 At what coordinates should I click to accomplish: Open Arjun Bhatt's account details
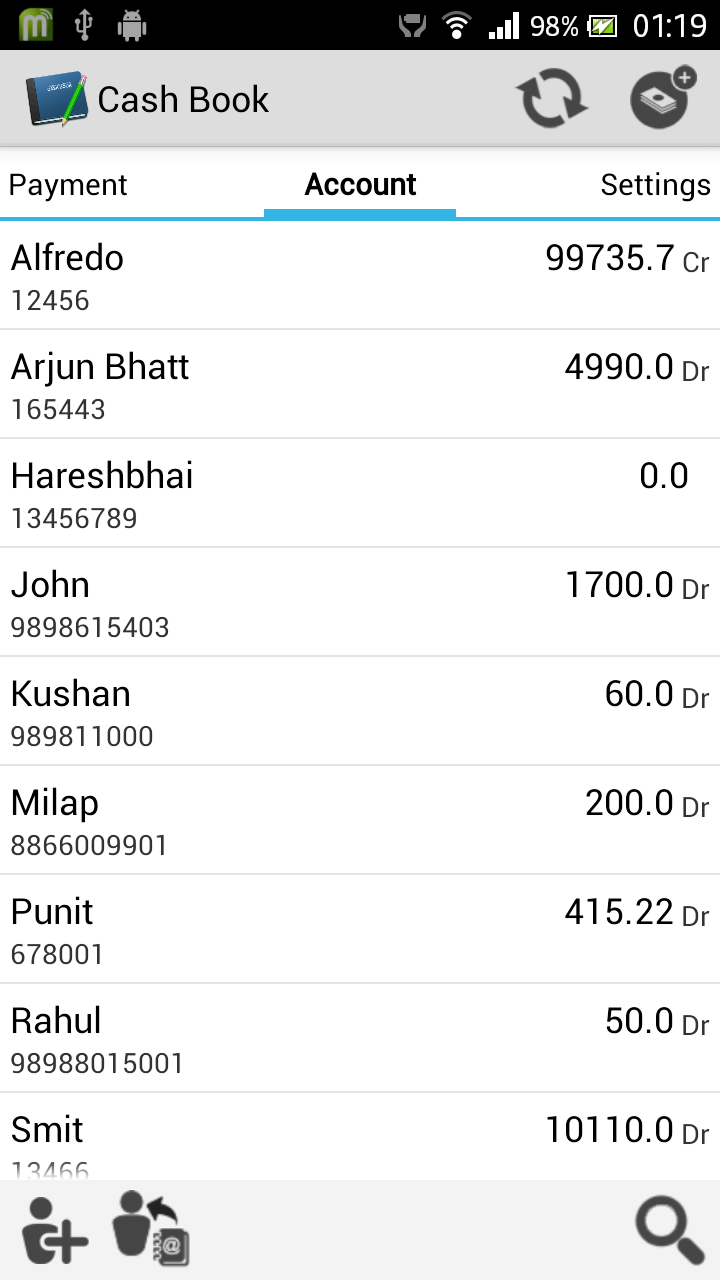(360, 384)
